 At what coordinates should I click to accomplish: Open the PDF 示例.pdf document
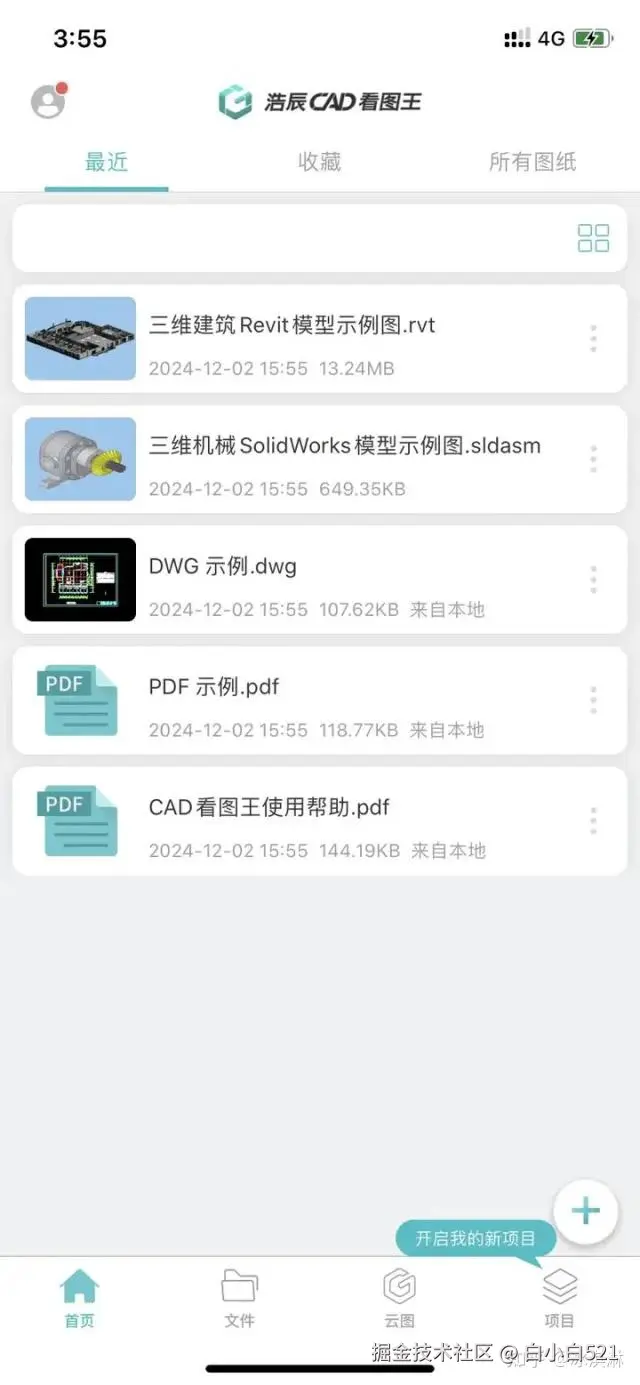tap(213, 687)
